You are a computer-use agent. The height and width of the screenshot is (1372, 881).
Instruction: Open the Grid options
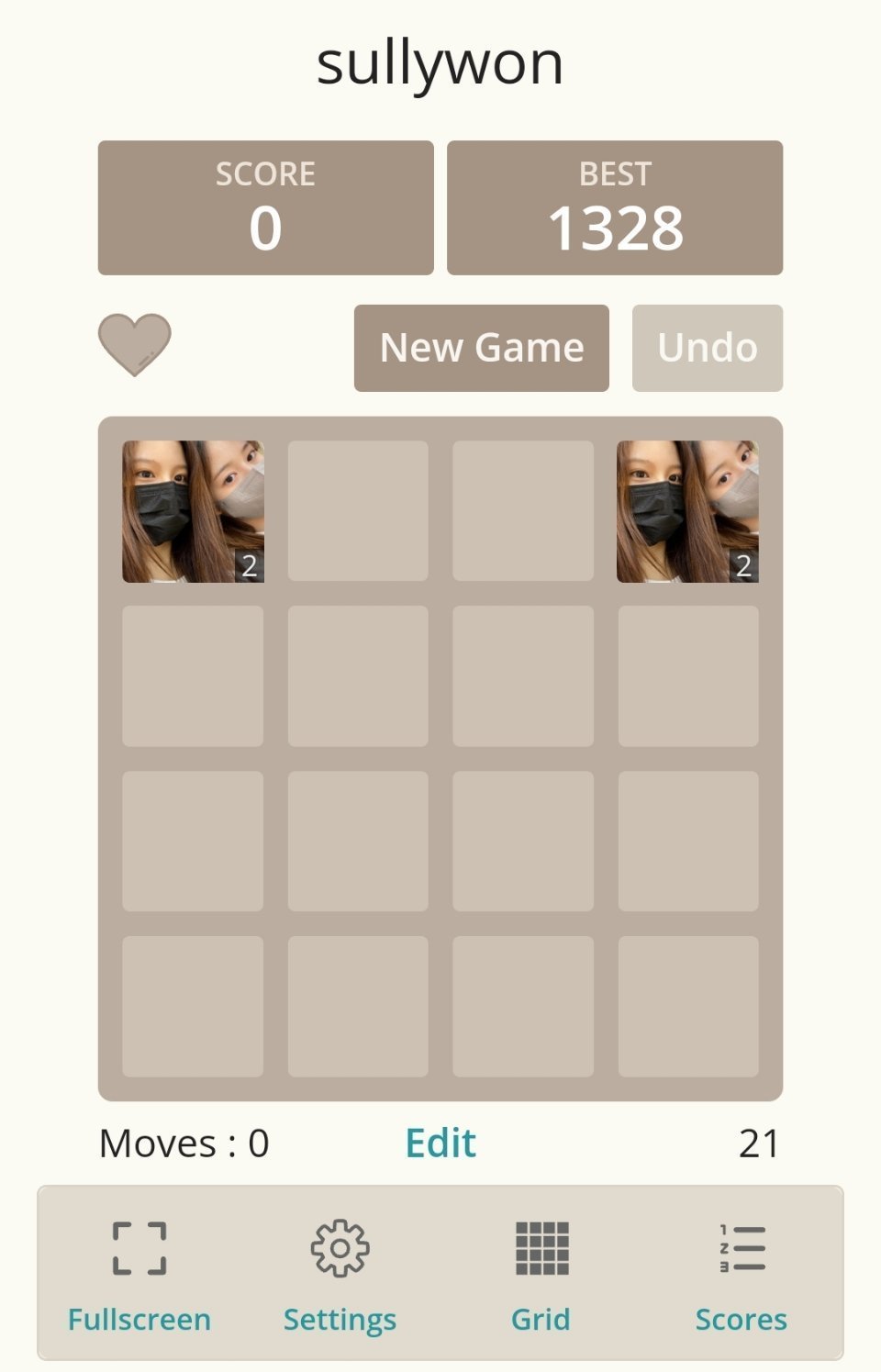tap(541, 1271)
